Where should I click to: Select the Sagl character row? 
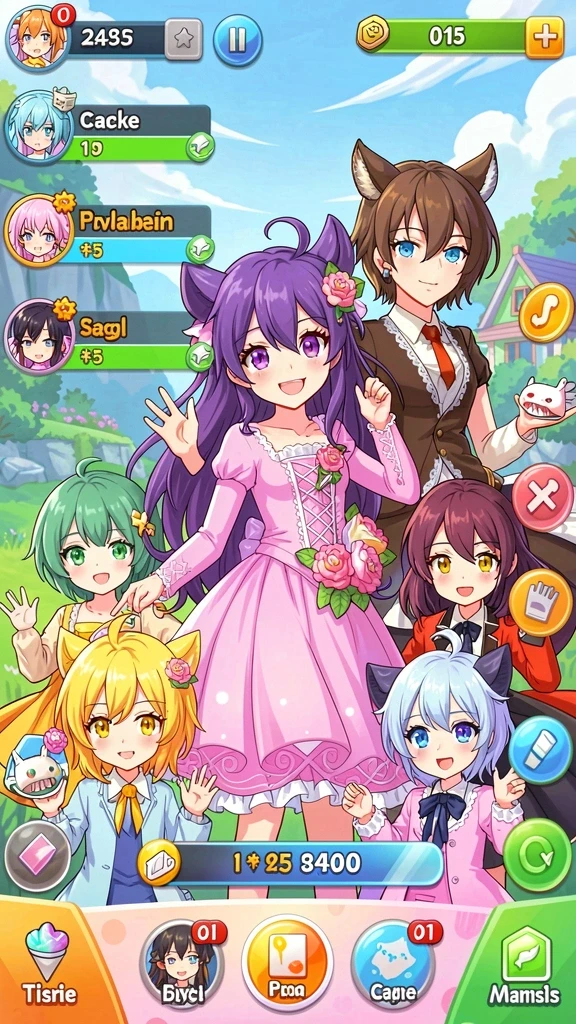[110, 338]
